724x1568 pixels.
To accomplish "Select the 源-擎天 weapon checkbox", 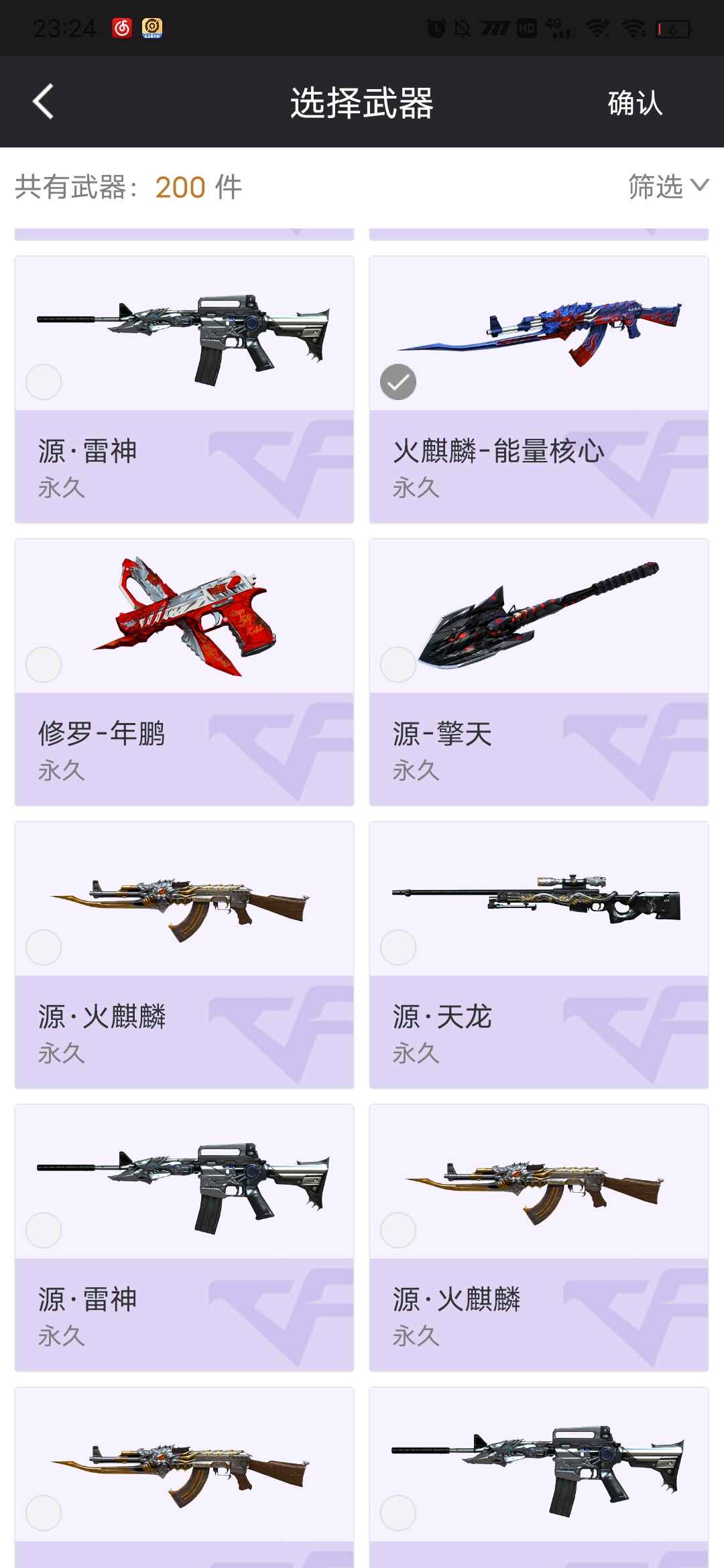I will point(398,665).
